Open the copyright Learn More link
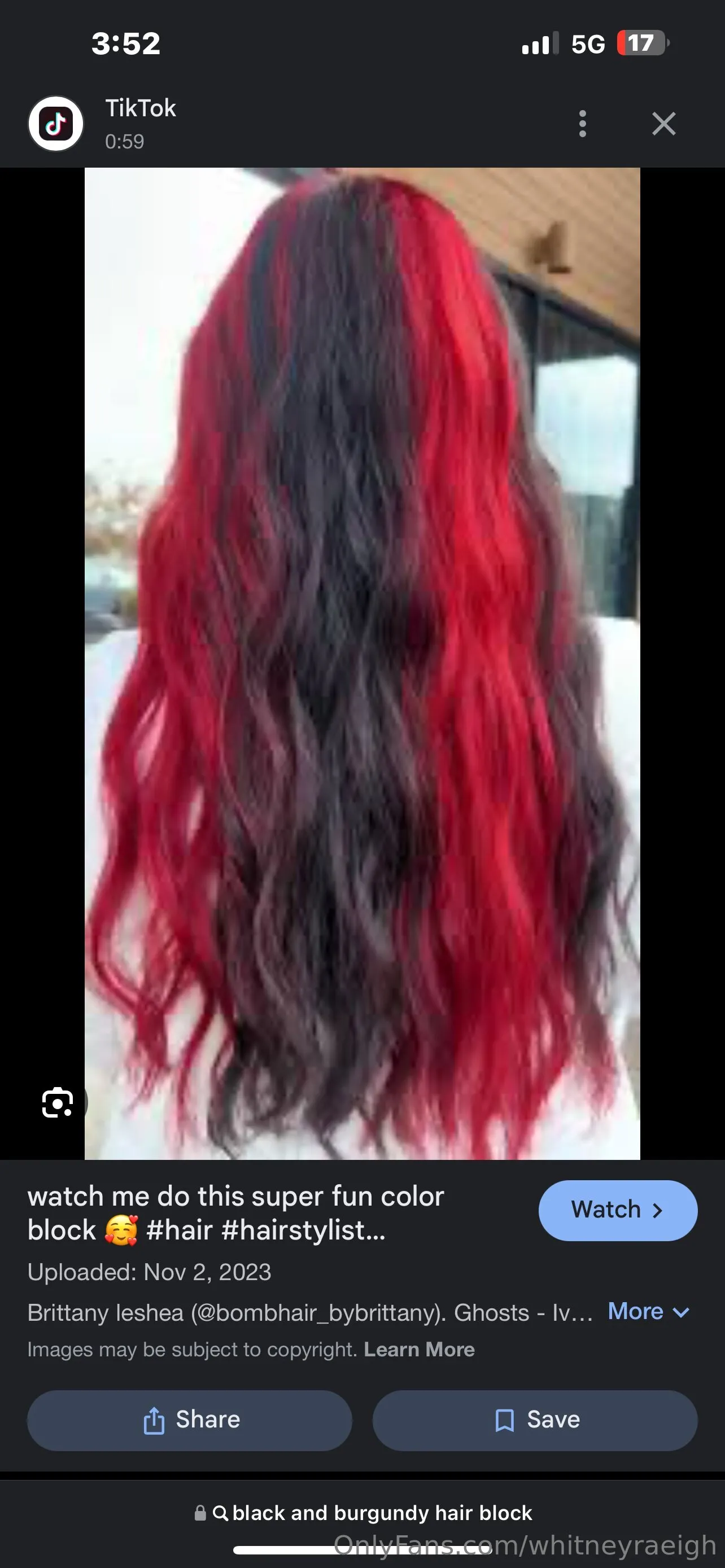 click(x=419, y=1350)
